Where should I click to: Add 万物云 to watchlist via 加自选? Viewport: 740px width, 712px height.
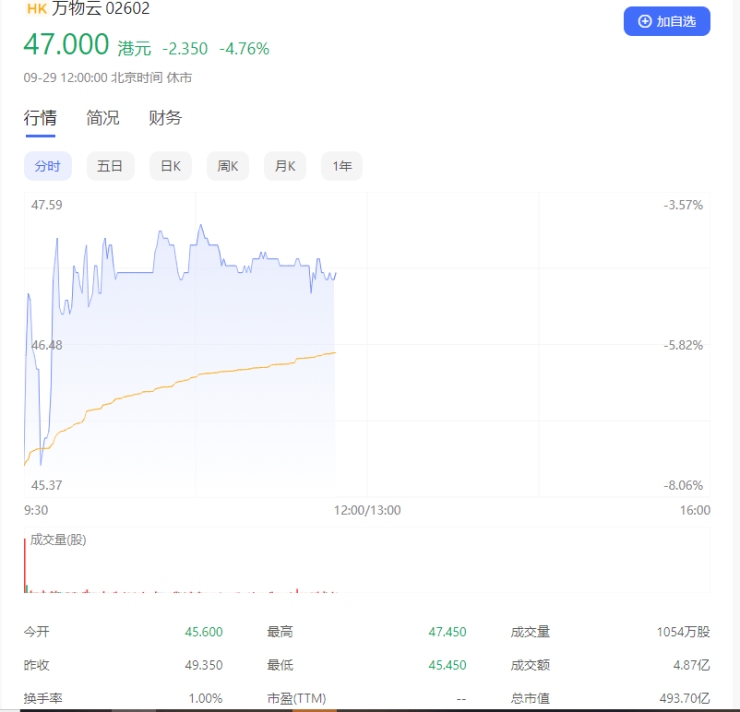[667, 21]
